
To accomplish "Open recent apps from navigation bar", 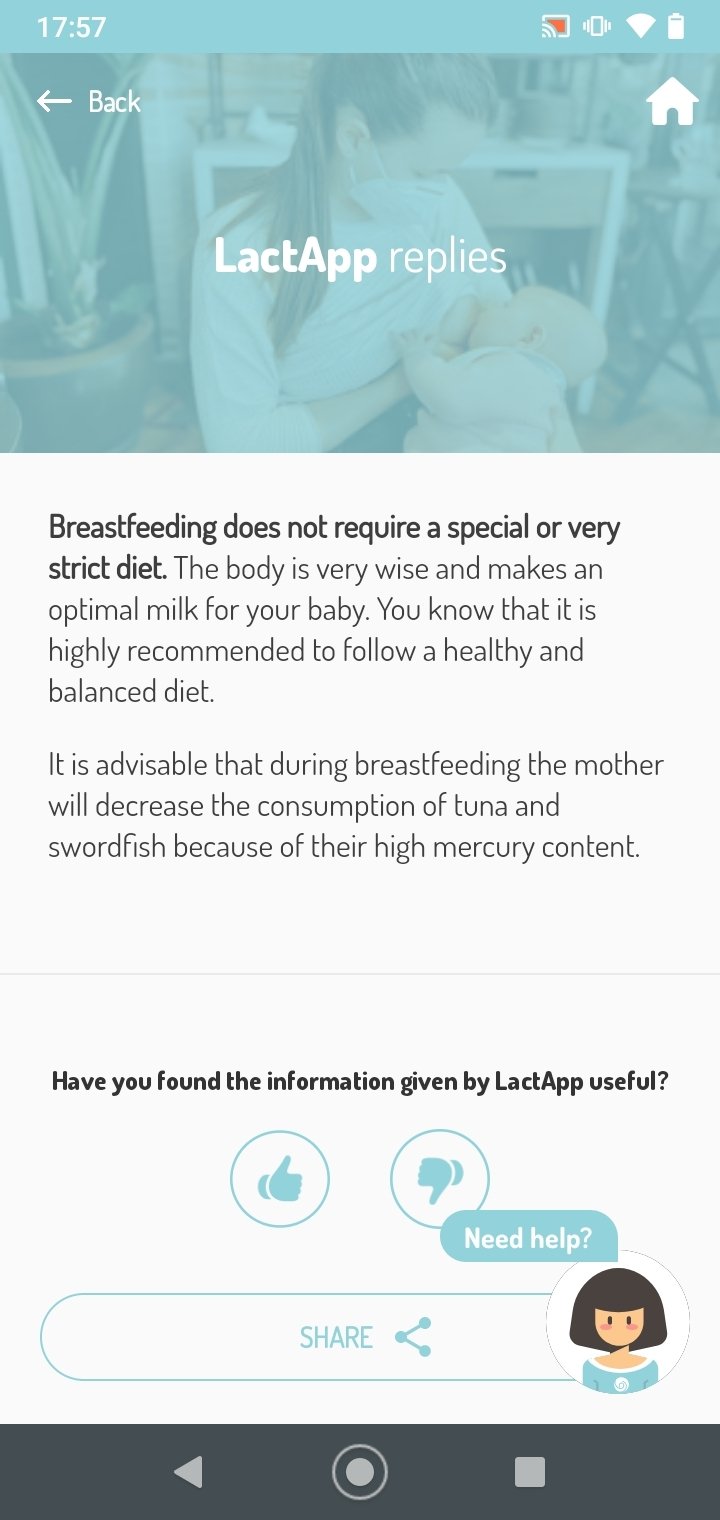I will pyautogui.click(x=529, y=1471).
